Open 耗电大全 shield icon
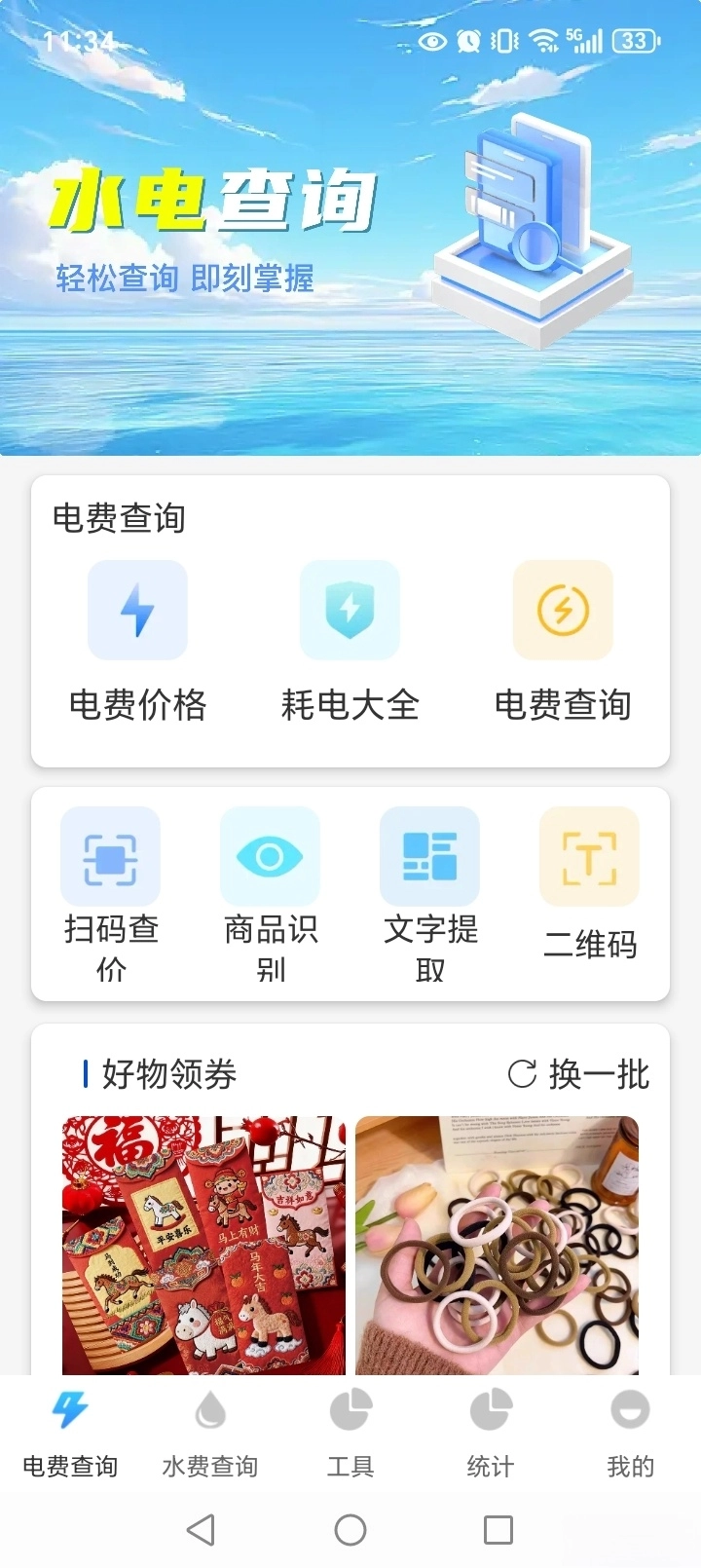 (350, 610)
